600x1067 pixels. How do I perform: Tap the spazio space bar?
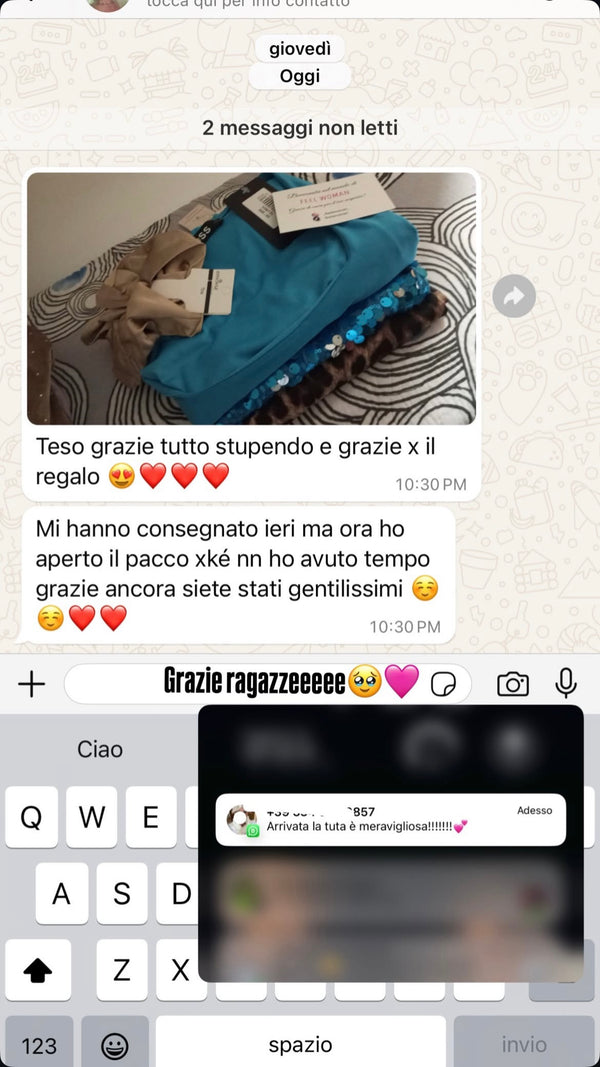[x=300, y=1045]
